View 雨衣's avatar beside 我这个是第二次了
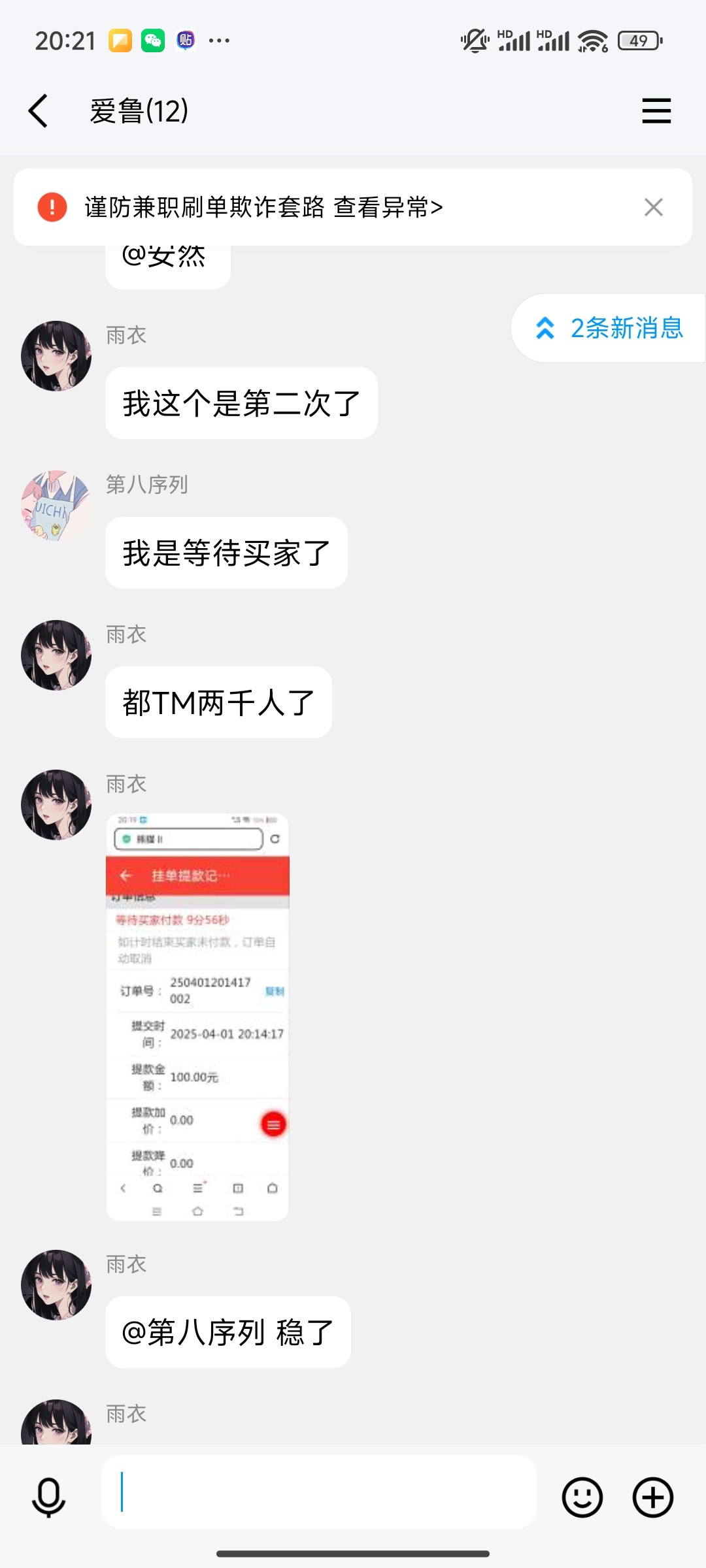The height and width of the screenshot is (1568, 706). pos(56,356)
